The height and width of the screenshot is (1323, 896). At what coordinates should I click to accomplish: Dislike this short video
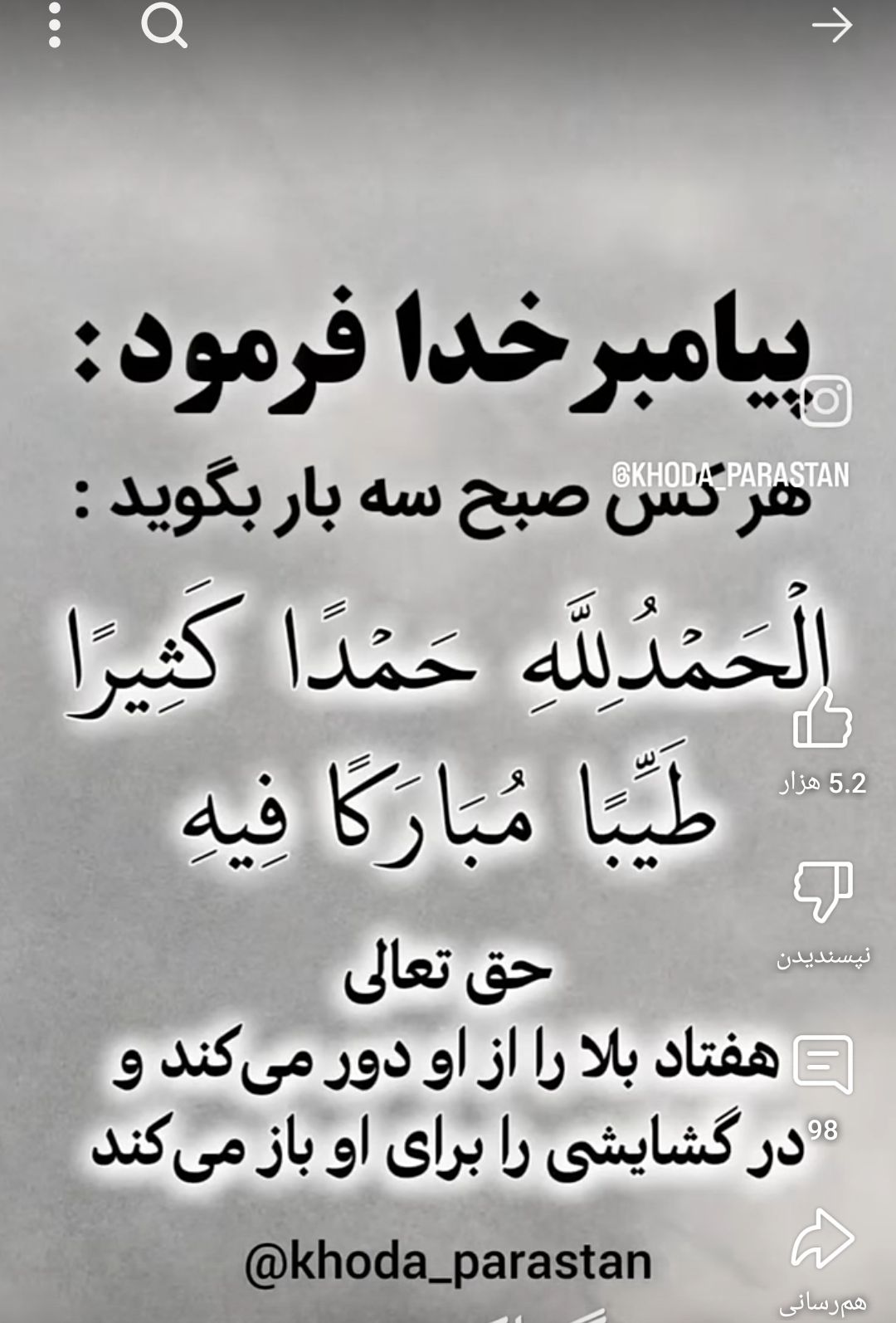point(822,892)
